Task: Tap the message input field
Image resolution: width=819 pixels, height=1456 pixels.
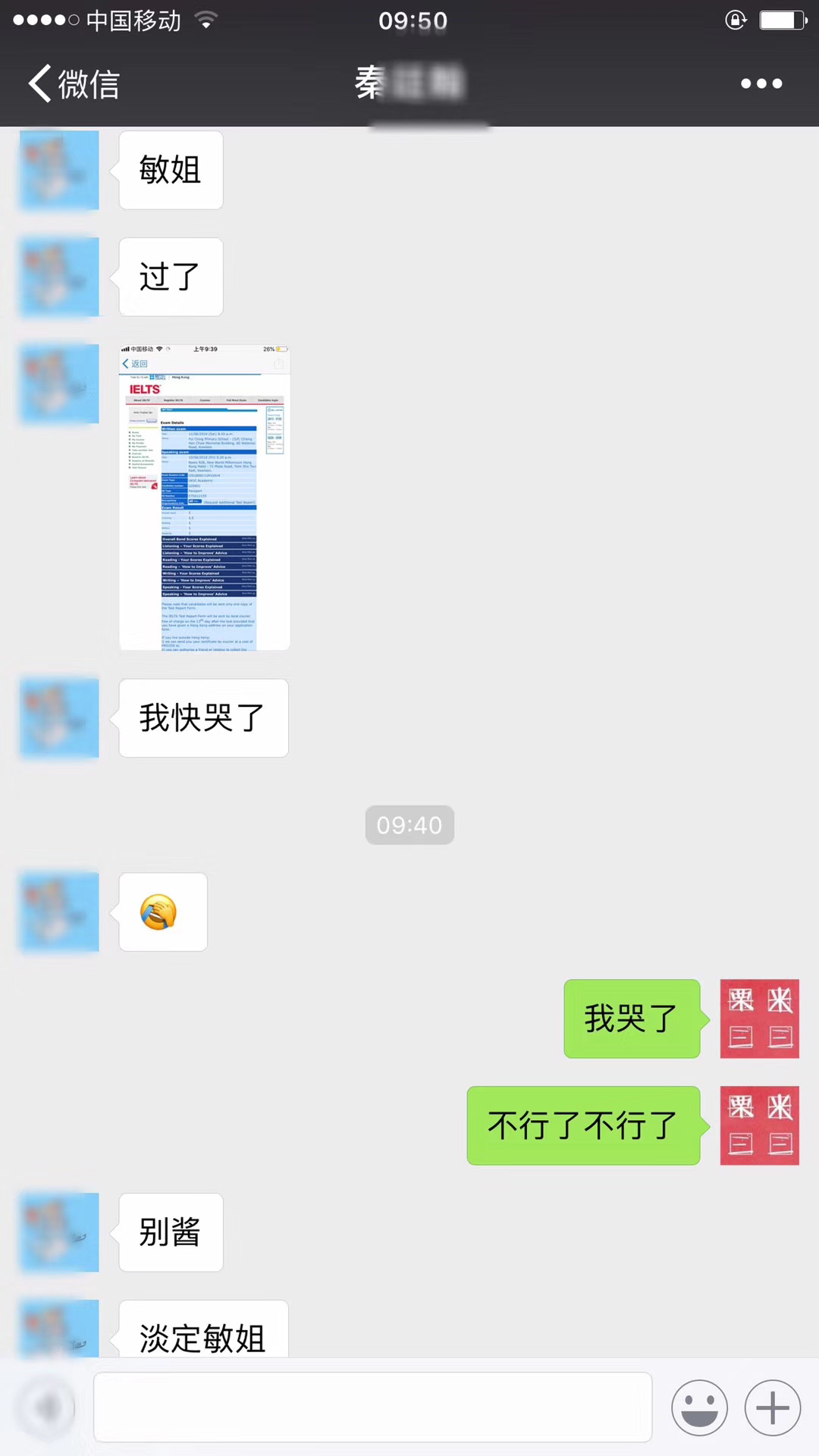Action: point(372,1407)
